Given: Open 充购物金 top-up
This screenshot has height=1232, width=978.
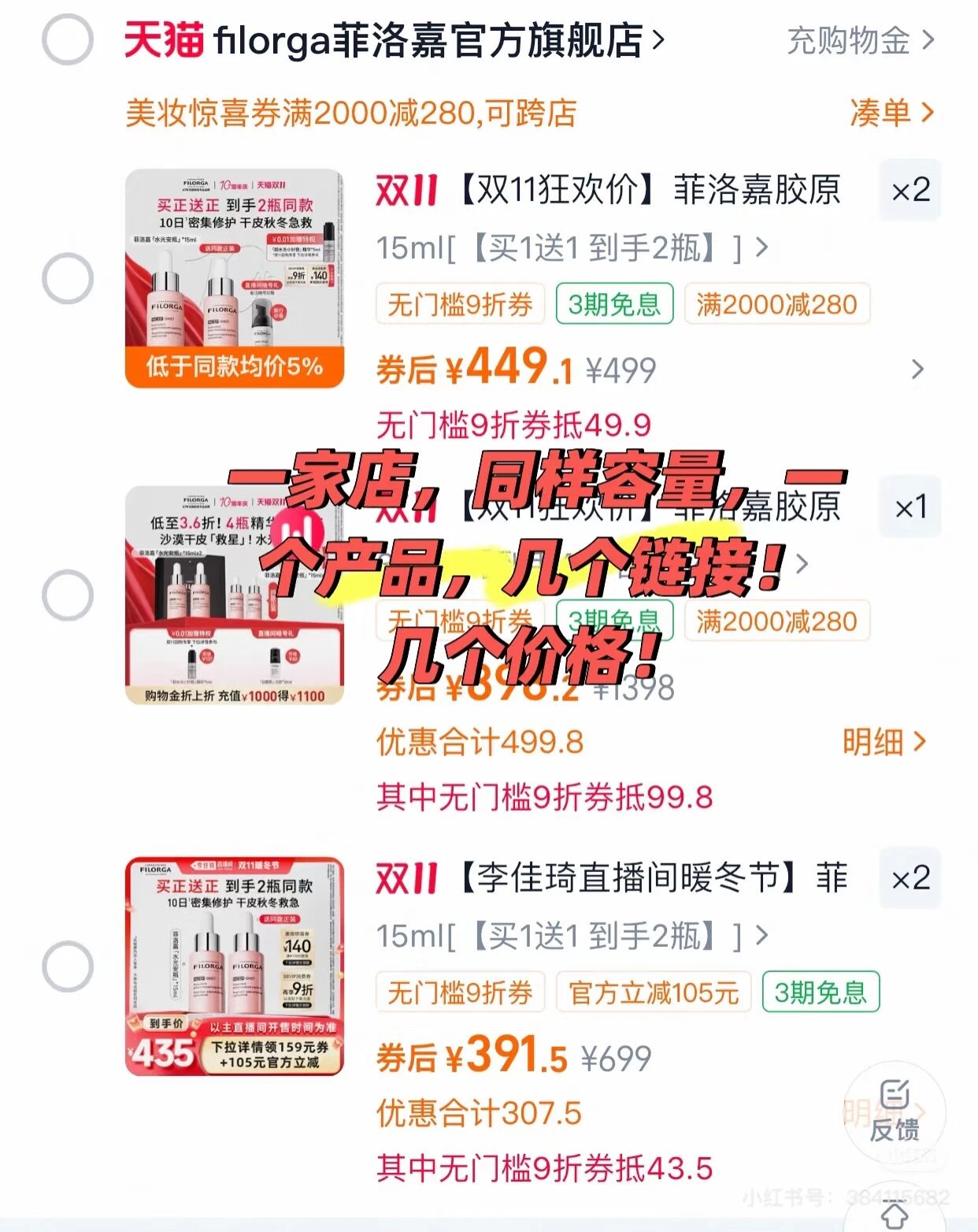Looking at the screenshot, I should (860, 40).
